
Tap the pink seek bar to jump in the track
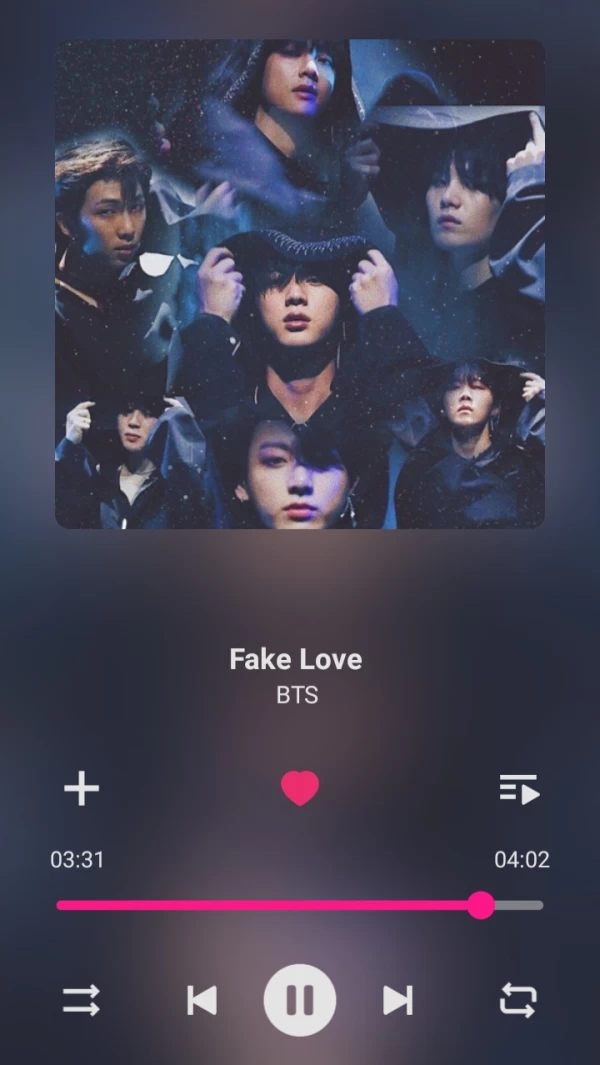tap(270, 905)
